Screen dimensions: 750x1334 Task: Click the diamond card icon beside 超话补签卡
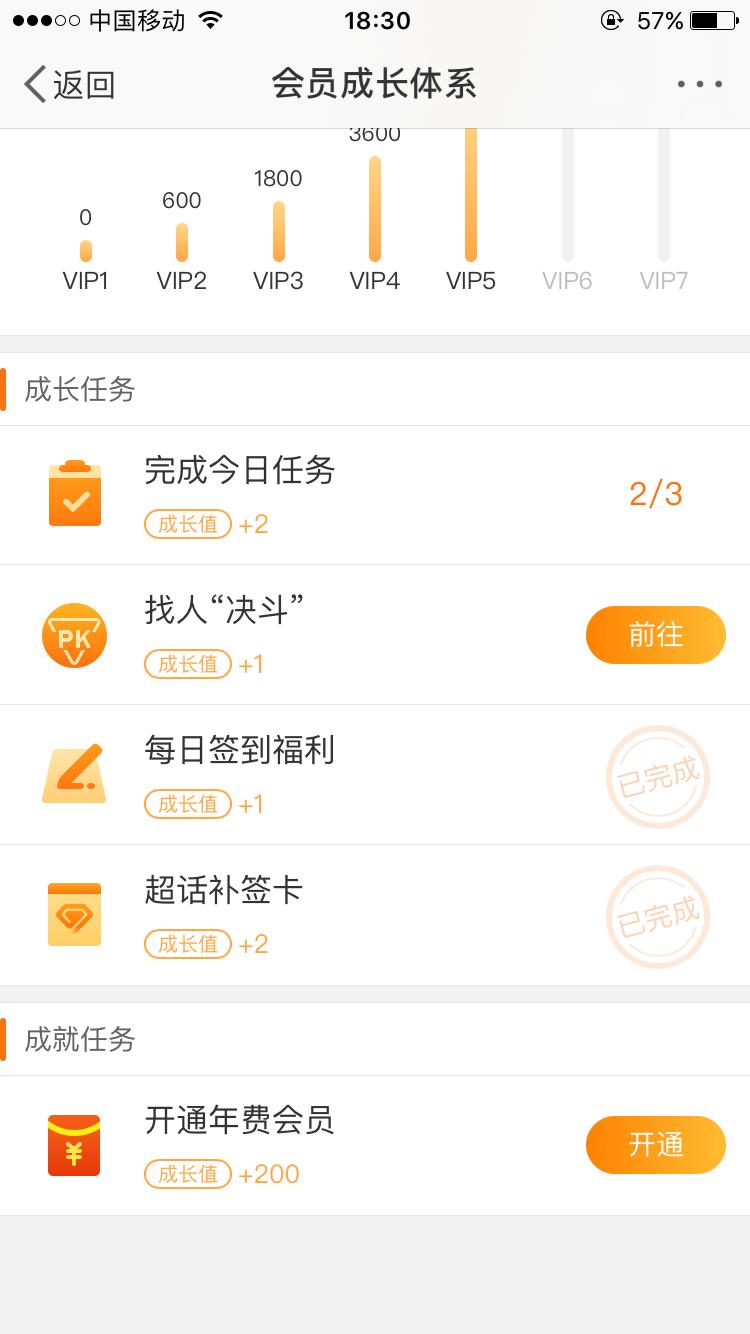(x=74, y=914)
